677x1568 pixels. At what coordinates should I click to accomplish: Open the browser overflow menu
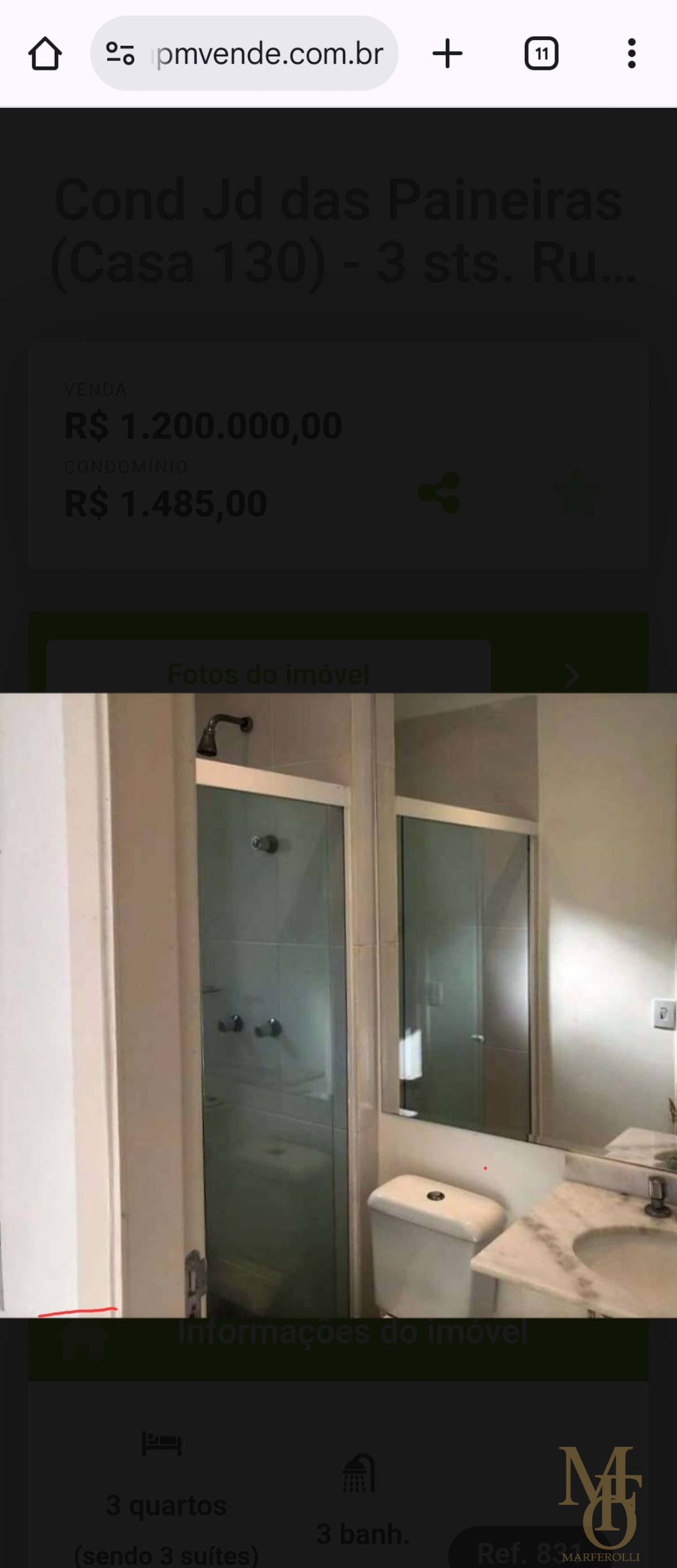631,54
